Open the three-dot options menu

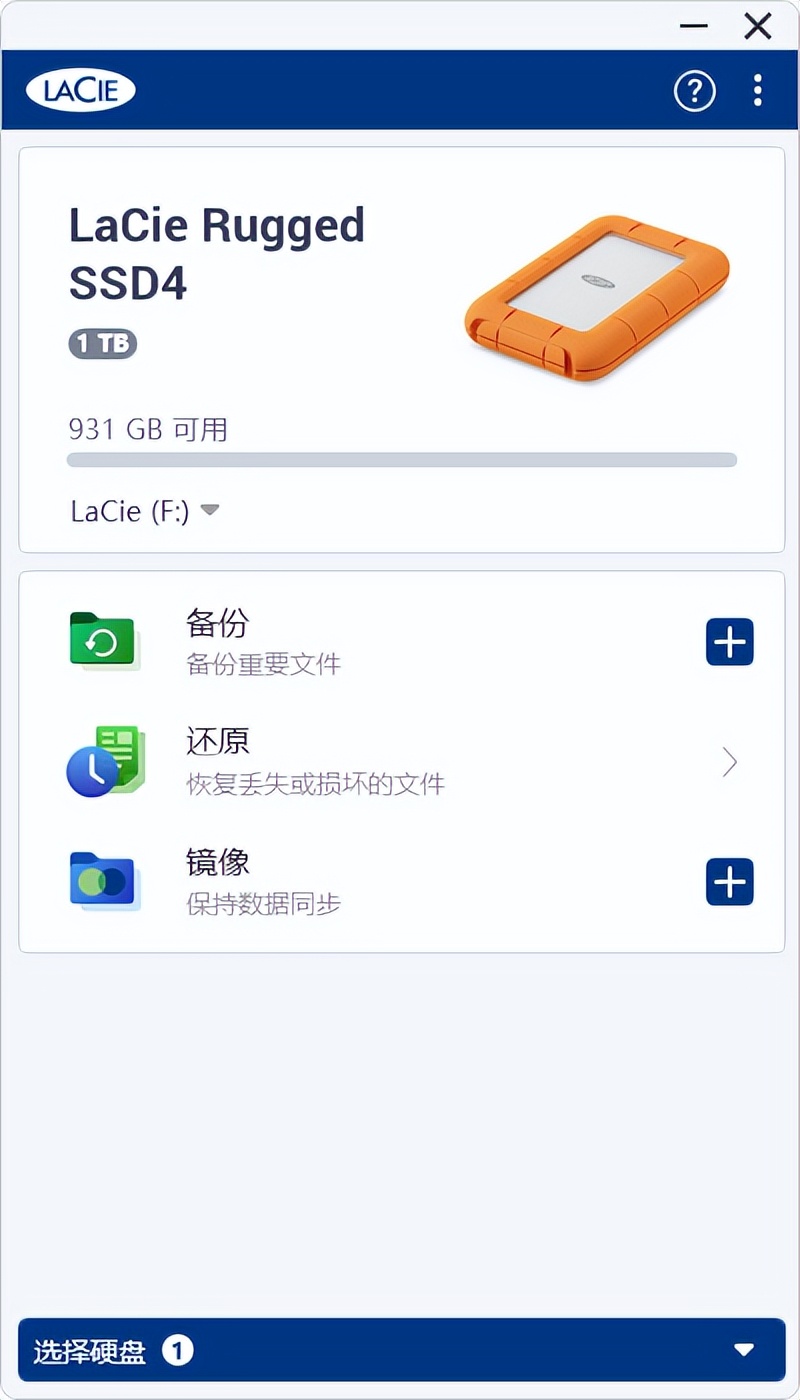pyautogui.click(x=757, y=90)
